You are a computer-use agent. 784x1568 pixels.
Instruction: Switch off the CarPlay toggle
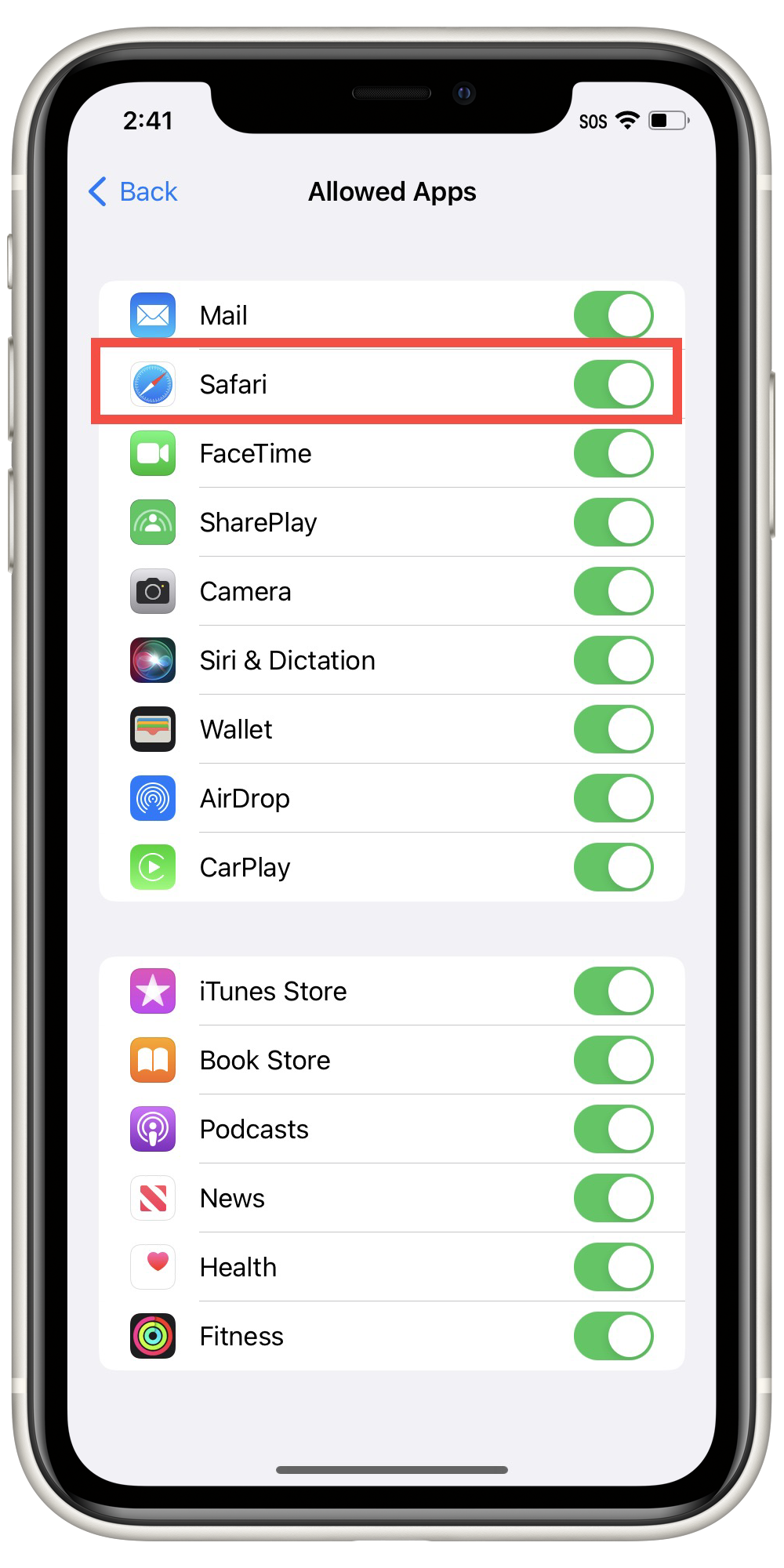coord(613,867)
